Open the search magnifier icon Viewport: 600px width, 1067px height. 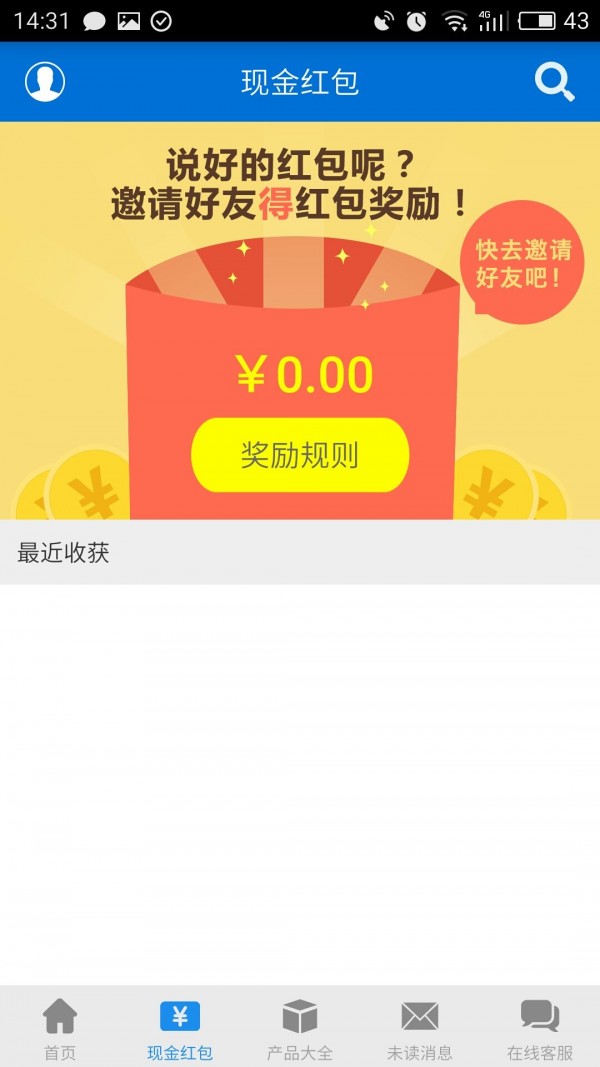[554, 82]
